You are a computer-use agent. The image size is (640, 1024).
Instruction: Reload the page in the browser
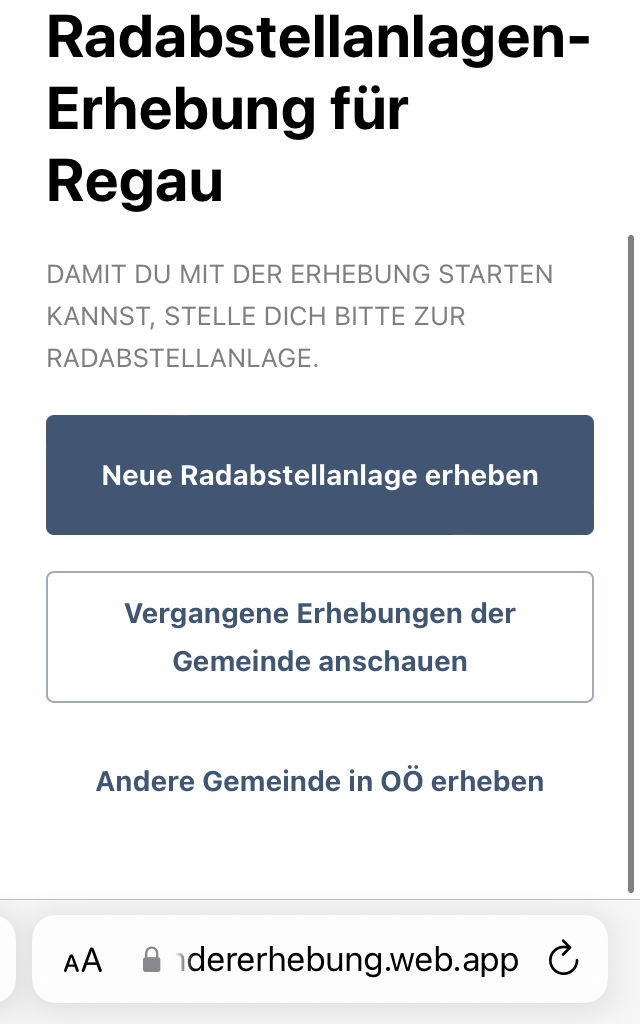tap(564, 961)
